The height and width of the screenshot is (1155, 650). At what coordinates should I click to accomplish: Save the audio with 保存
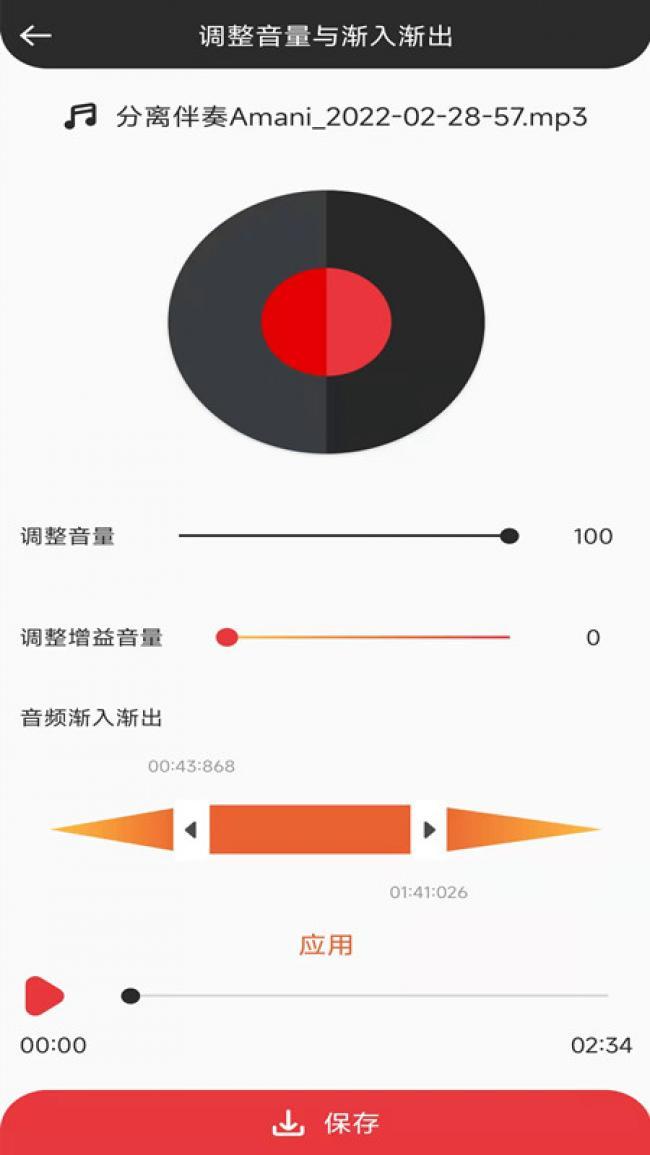point(325,1123)
